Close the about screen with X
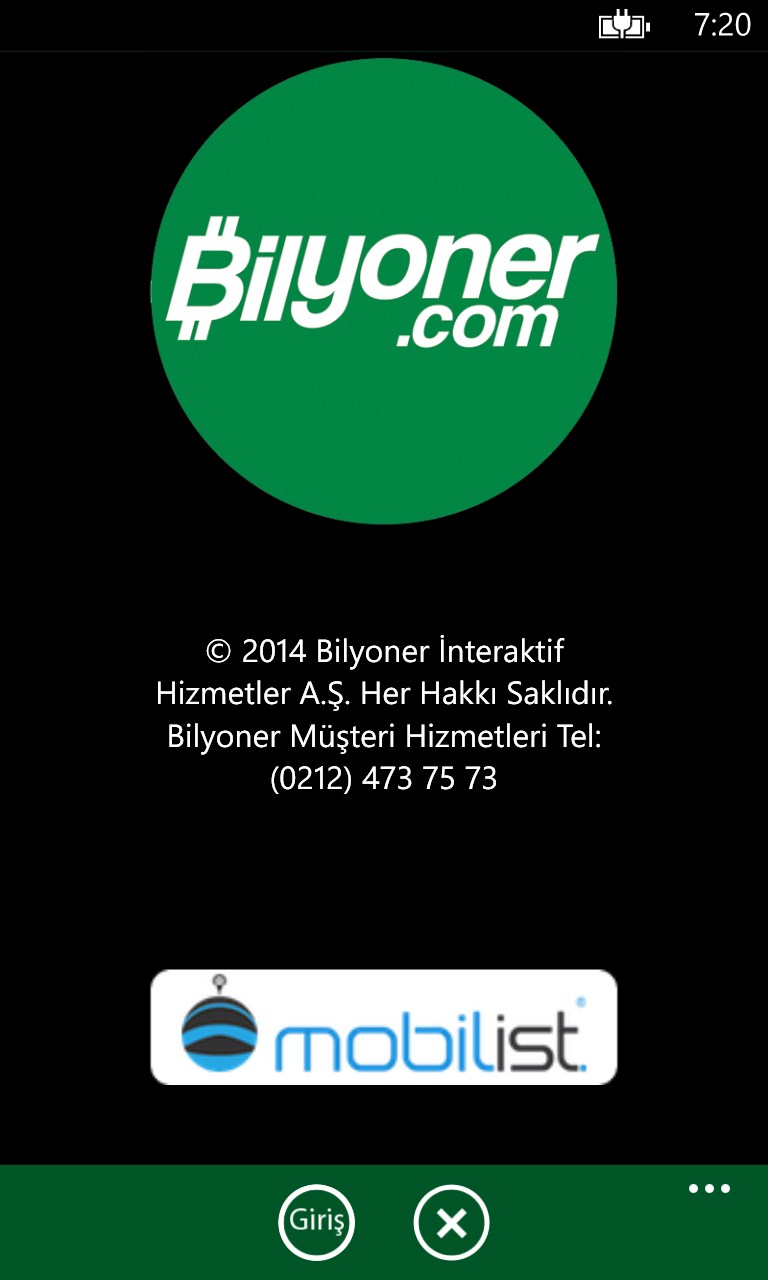Screen dimensions: 768x1280 (451, 1222)
